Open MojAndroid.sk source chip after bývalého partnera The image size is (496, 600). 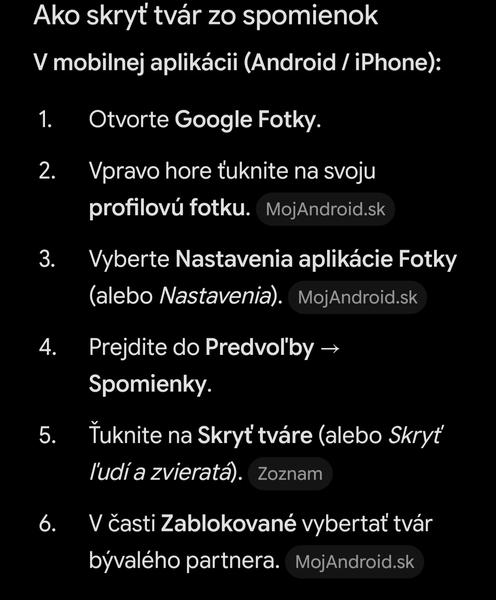[354, 562]
